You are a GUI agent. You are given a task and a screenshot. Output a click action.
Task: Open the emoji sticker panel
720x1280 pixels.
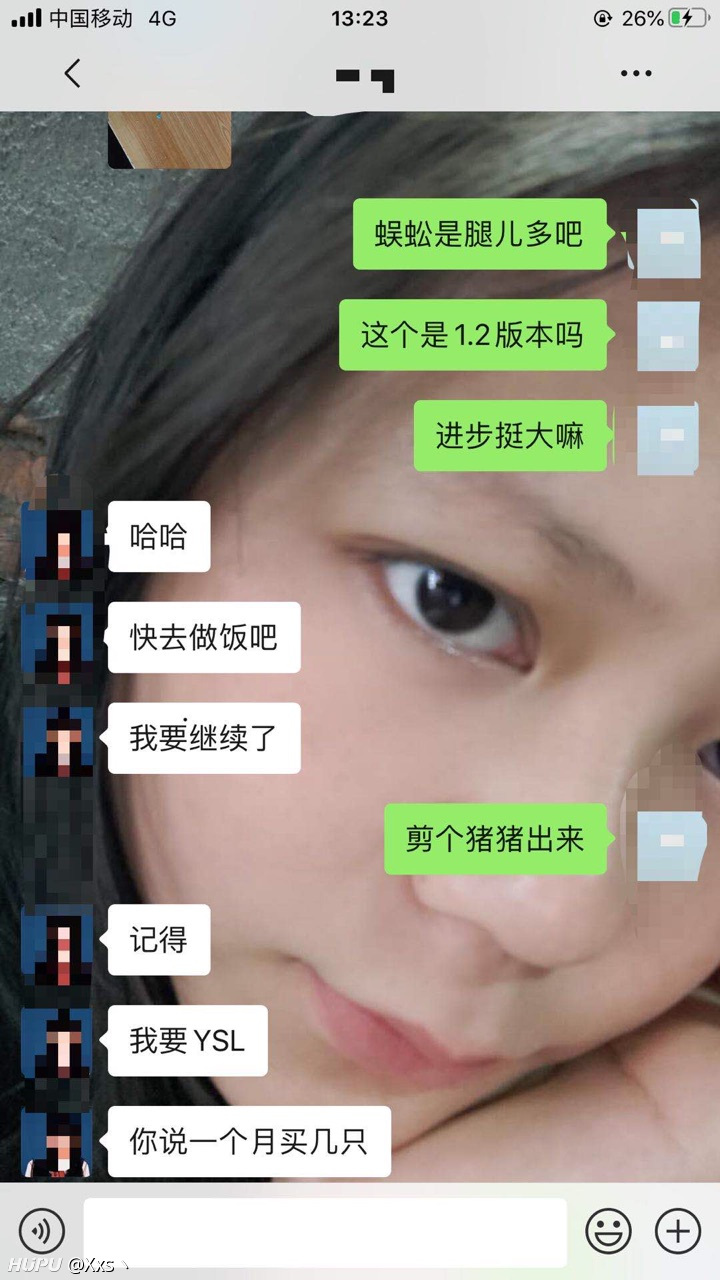point(608,1230)
